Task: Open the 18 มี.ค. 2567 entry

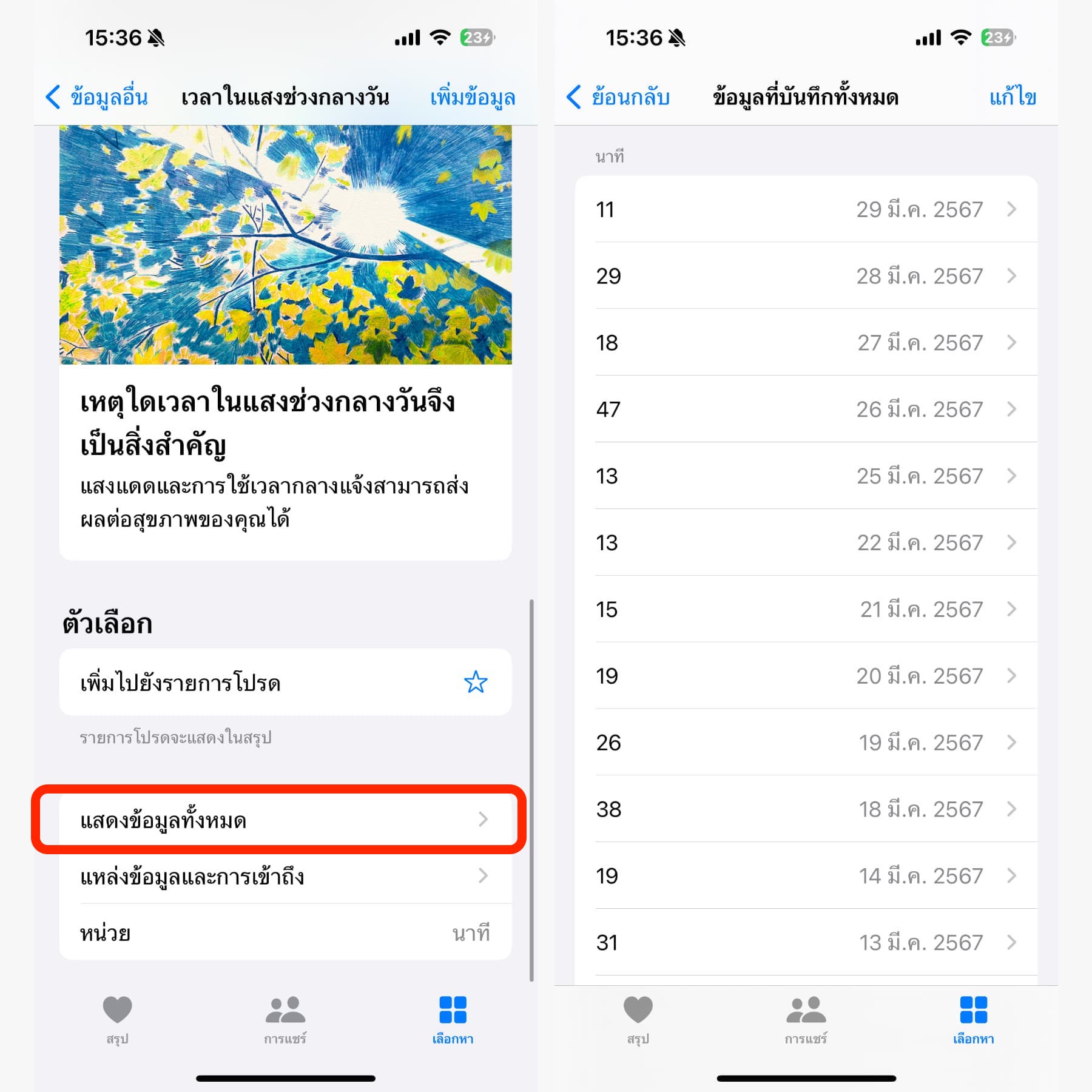Action: click(806, 810)
